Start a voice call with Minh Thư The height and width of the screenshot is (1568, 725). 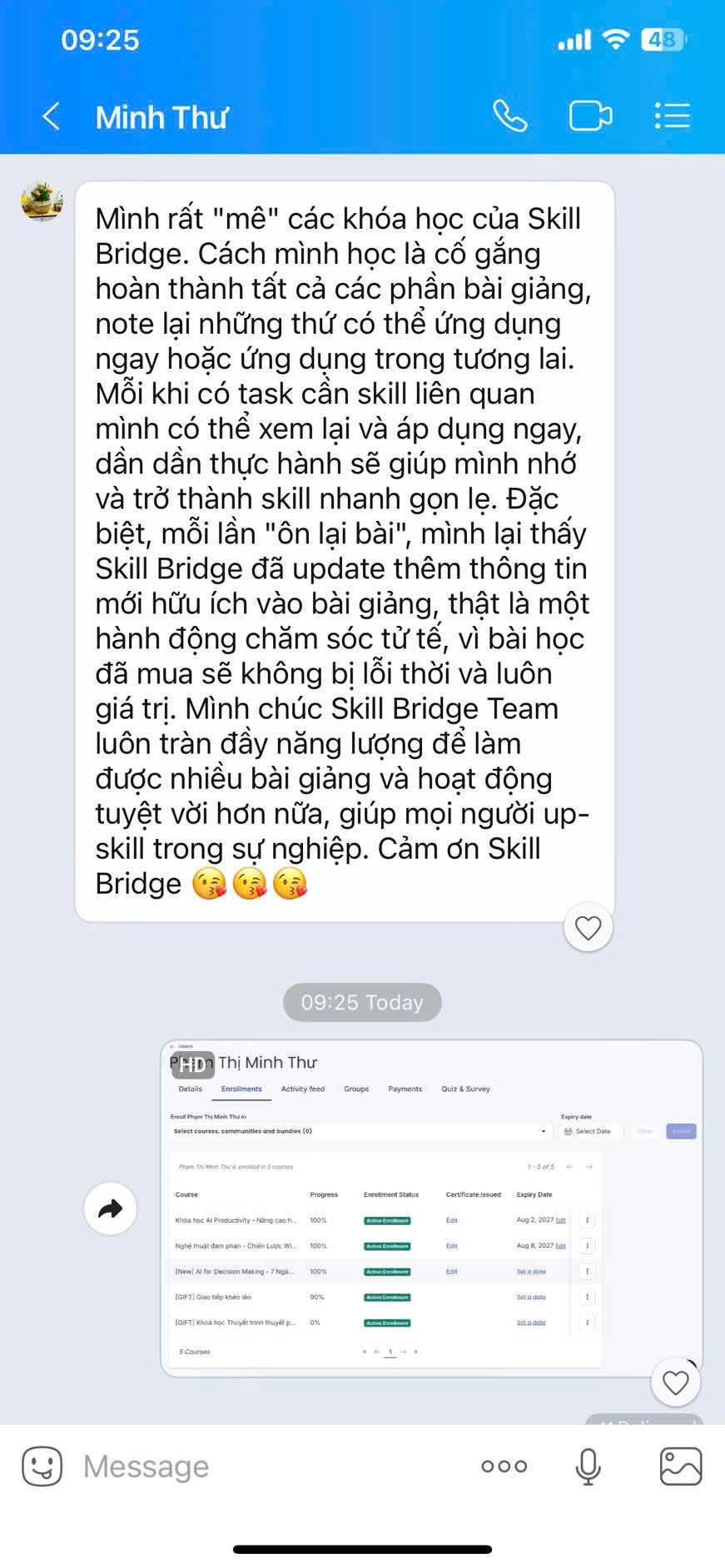[509, 117]
